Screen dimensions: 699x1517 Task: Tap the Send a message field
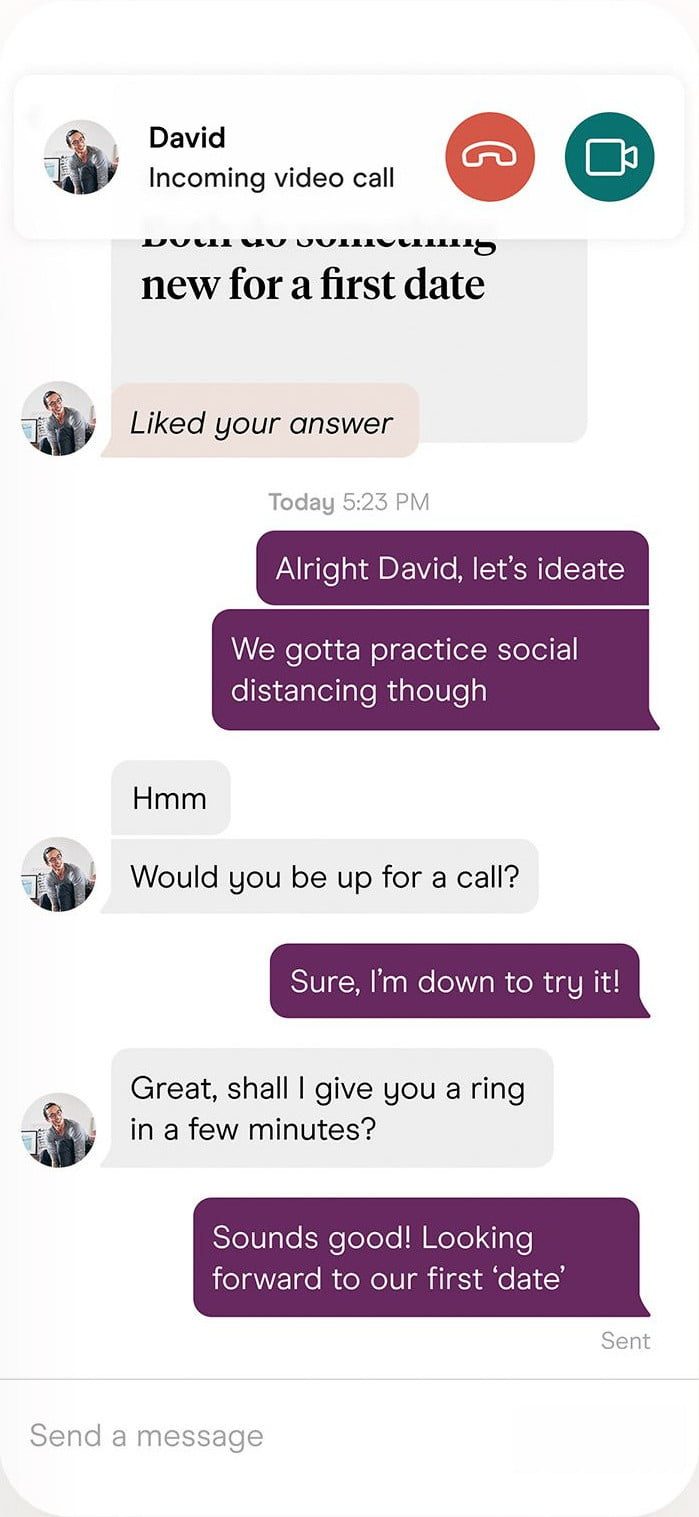(x=300, y=1436)
